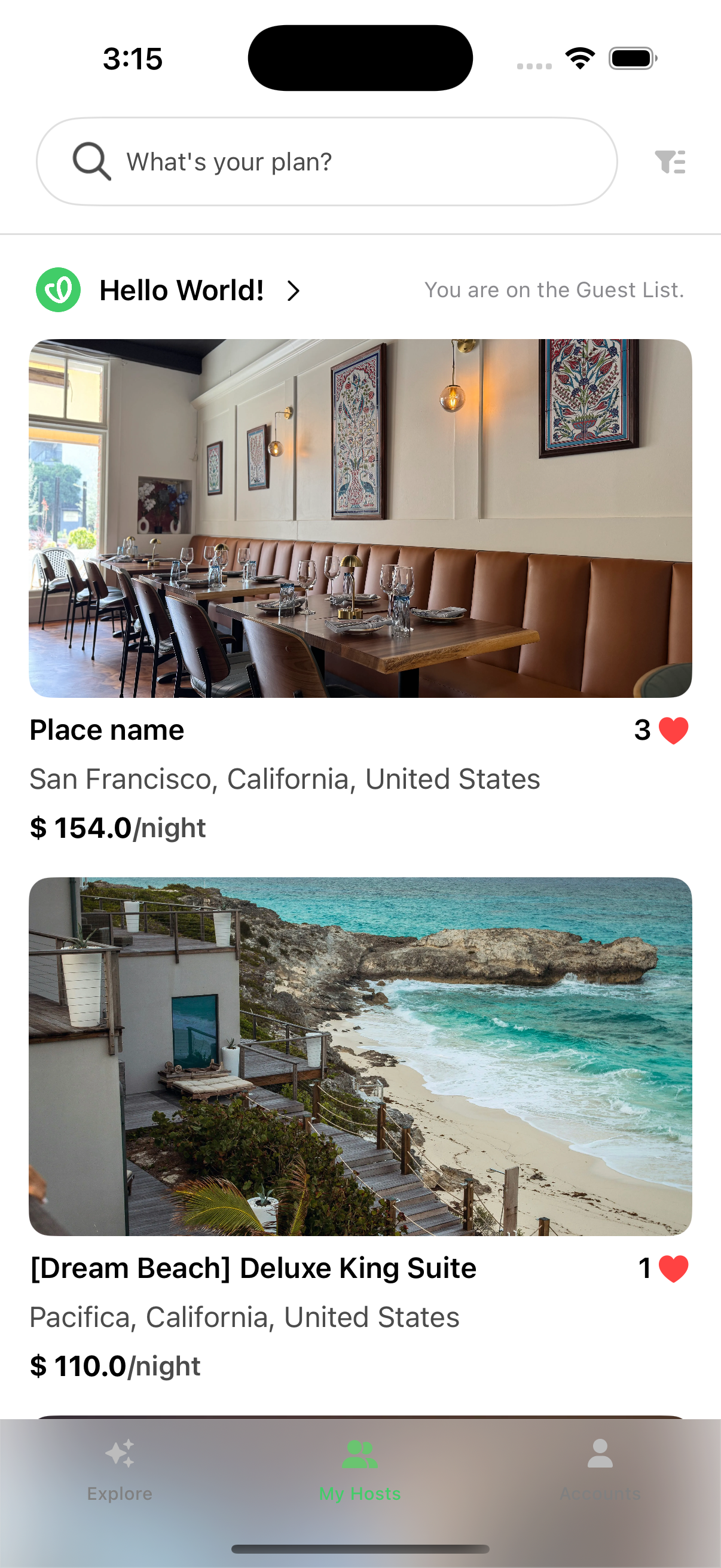Tap the "What's your plan?" search field
The image size is (721, 1568).
pos(327,162)
